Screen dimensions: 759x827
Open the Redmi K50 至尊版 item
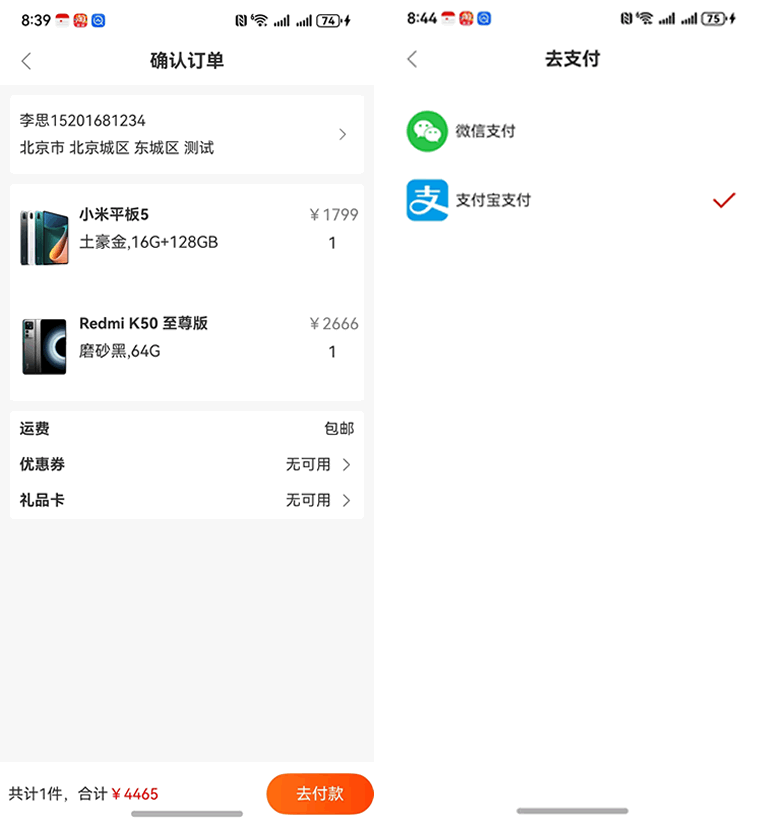point(187,338)
